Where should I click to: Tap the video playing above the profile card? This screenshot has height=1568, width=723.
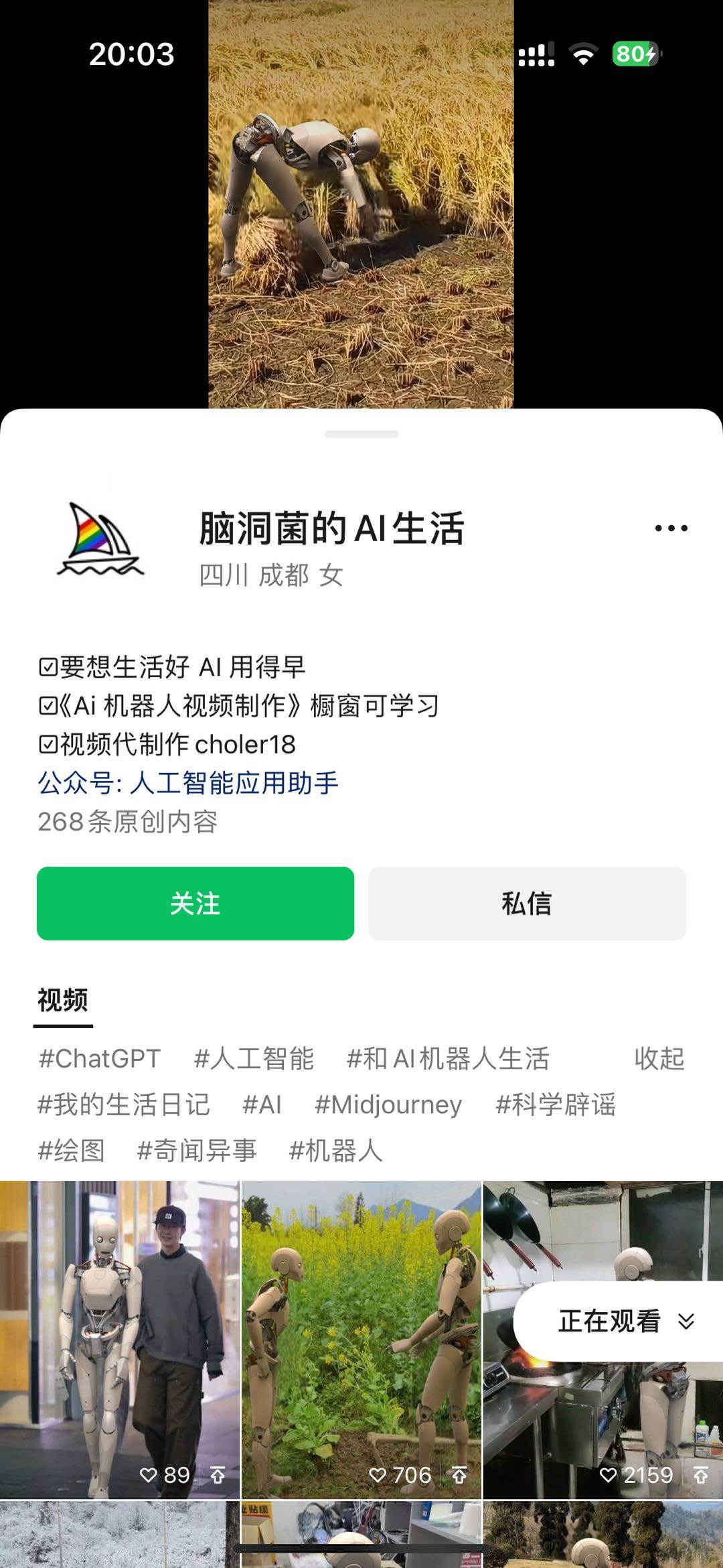coord(361,201)
